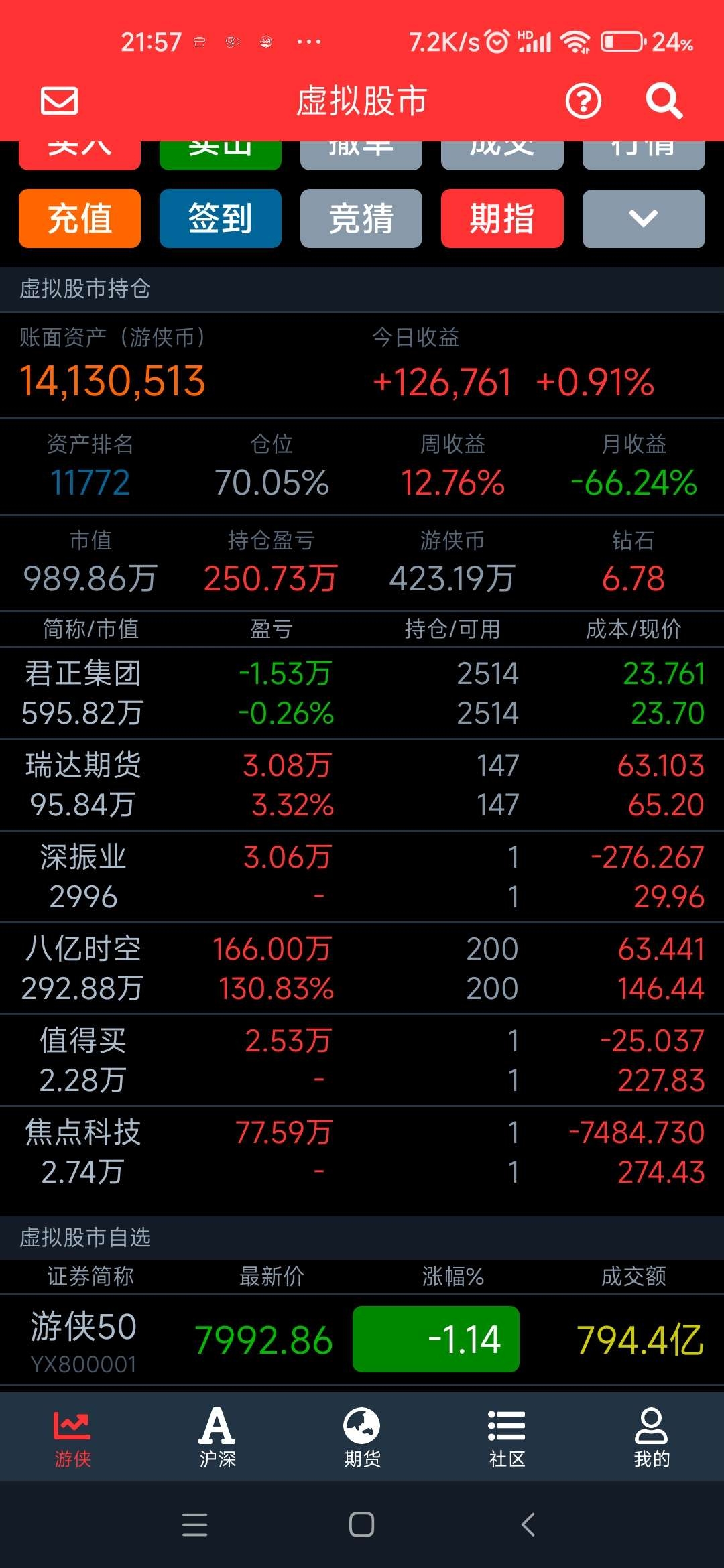This screenshot has width=724, height=1568.
Task: Open the mail inbox icon
Action: 59,101
